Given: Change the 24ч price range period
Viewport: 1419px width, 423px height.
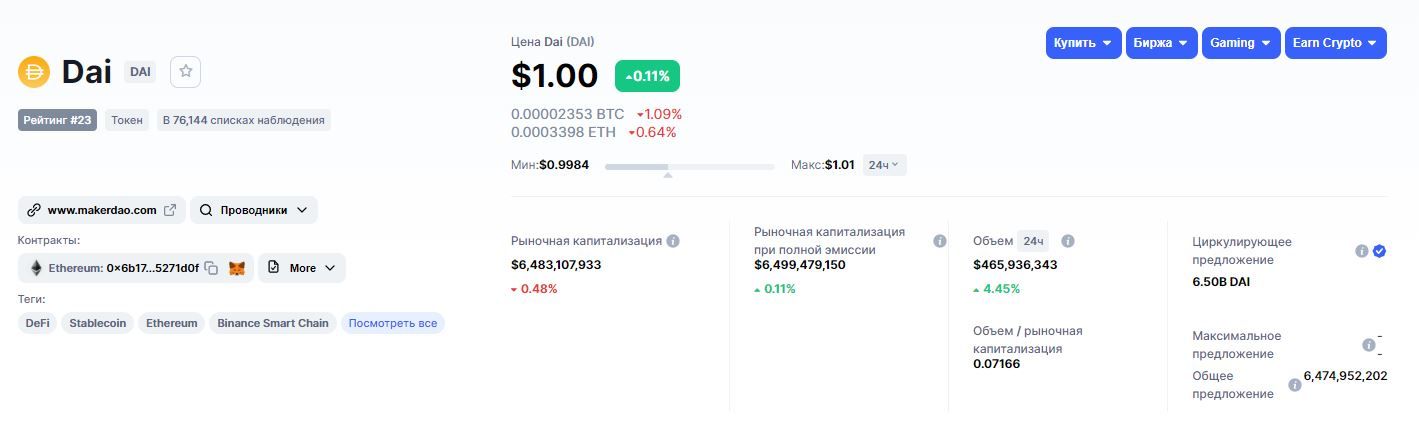Looking at the screenshot, I should [x=883, y=165].
